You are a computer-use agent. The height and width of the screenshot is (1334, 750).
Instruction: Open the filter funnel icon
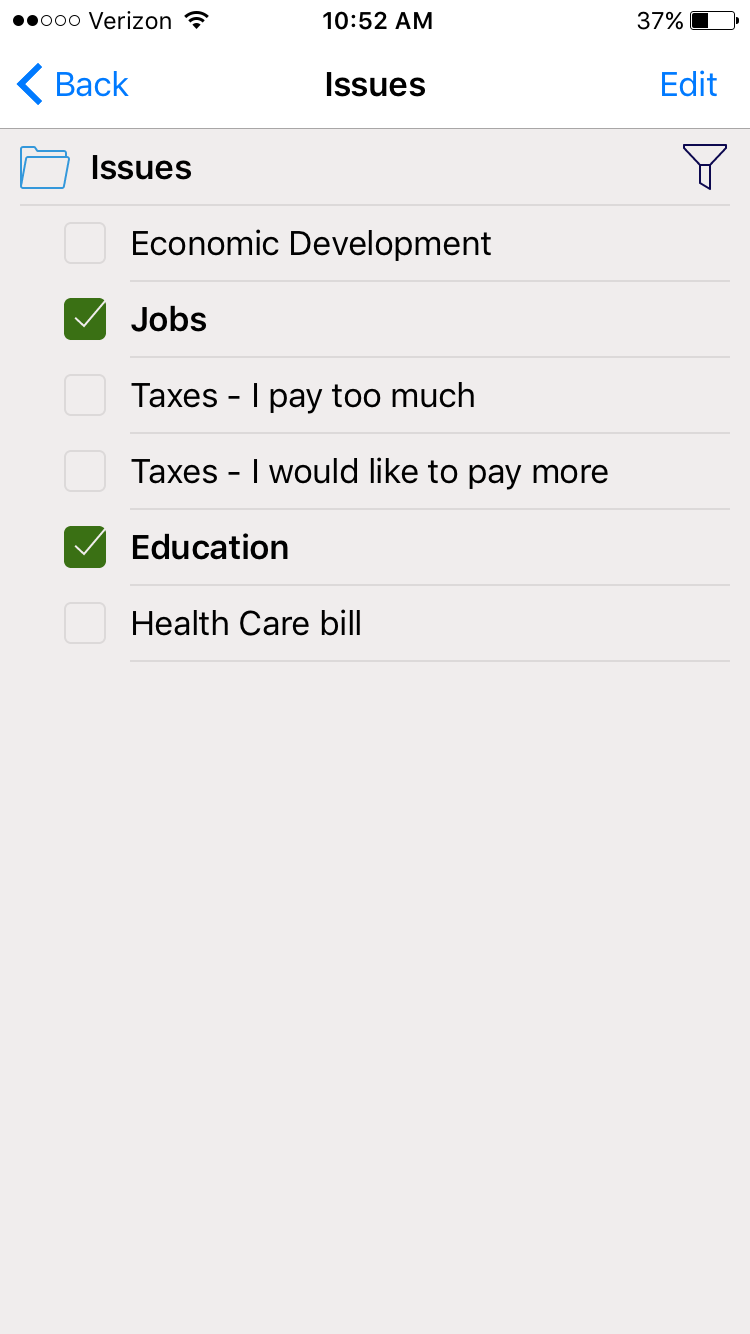tap(704, 166)
